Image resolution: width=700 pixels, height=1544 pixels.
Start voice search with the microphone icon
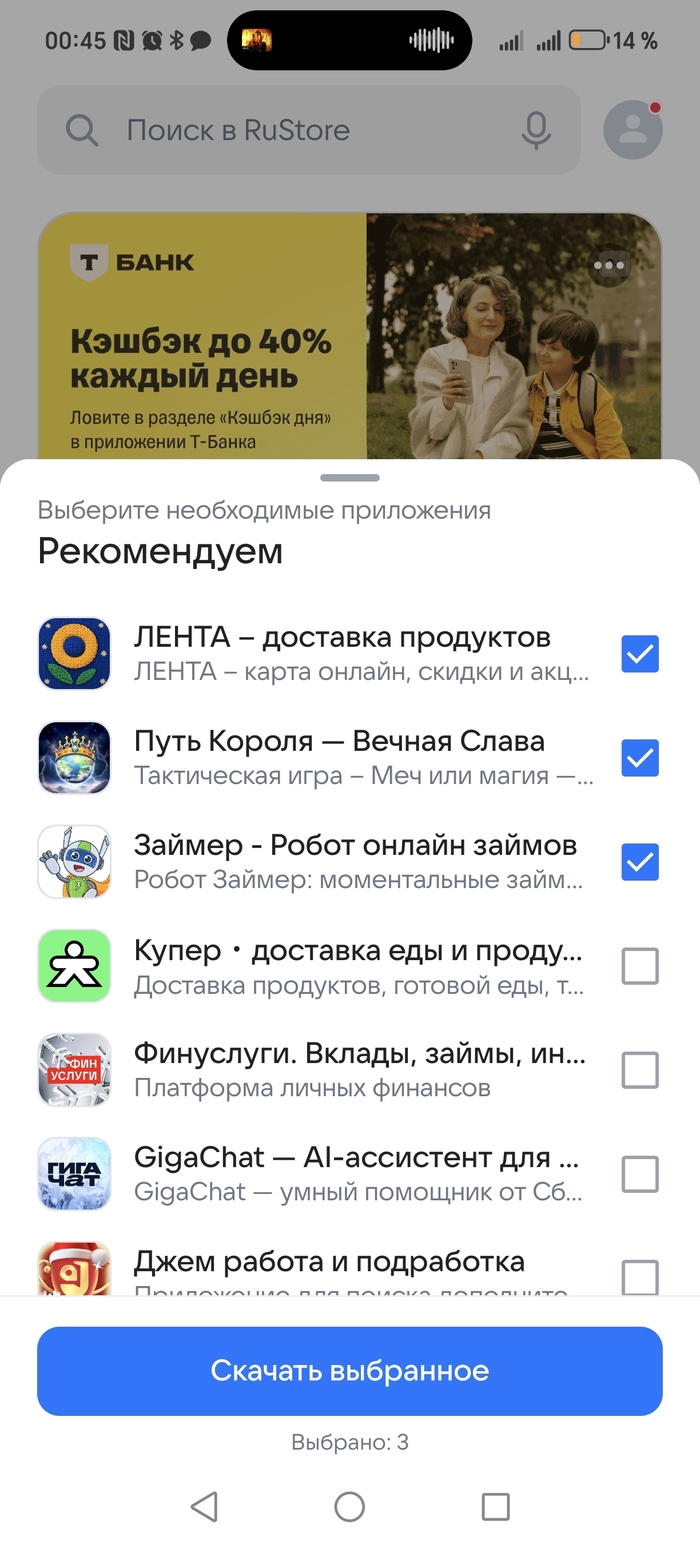click(x=536, y=130)
